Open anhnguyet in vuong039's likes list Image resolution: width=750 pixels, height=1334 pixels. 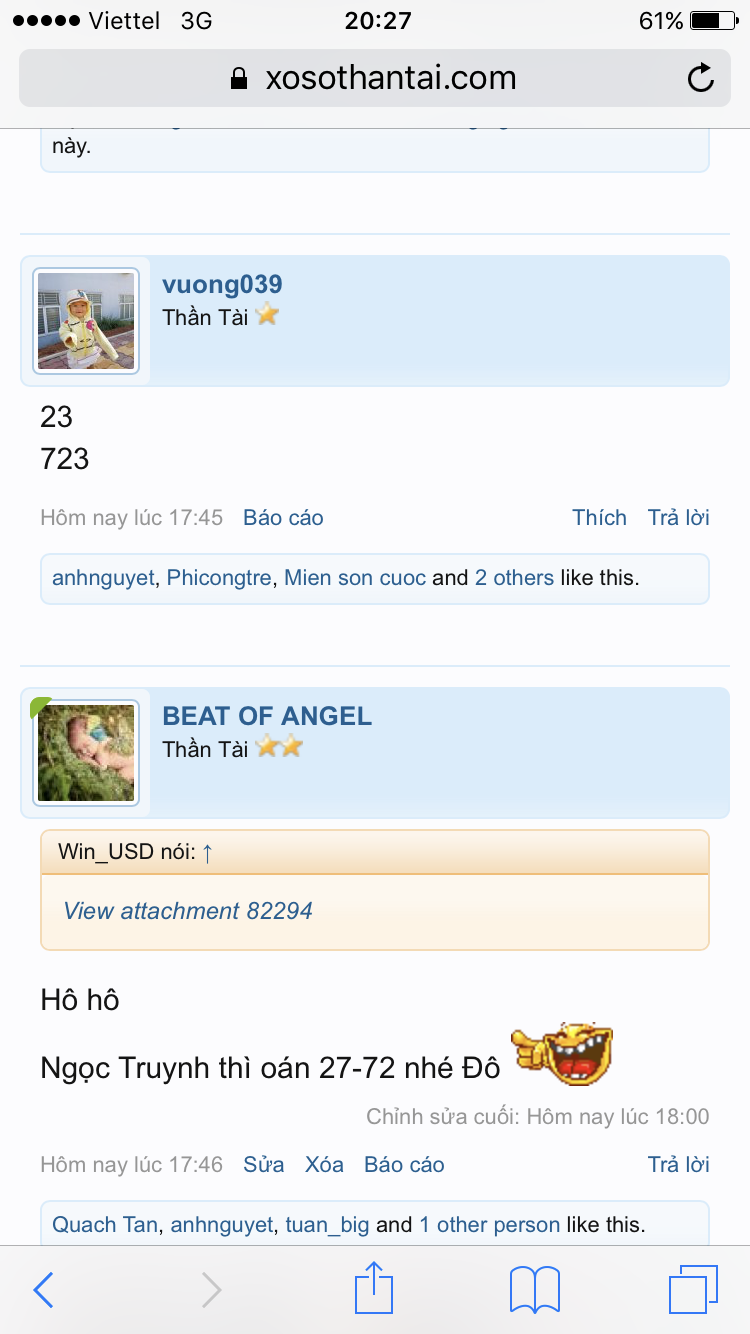[x=103, y=578]
